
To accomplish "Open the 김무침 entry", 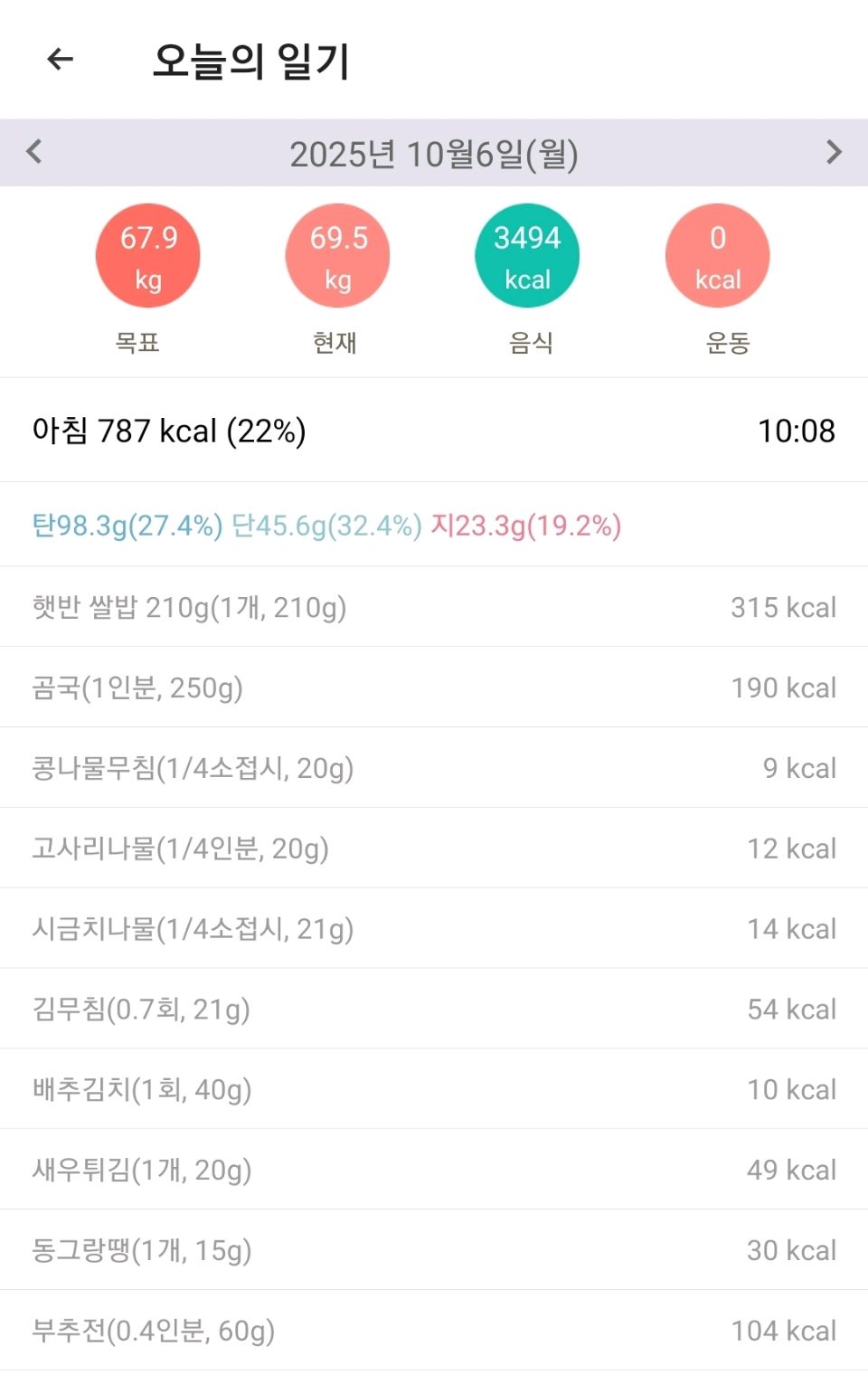I will [x=434, y=1009].
